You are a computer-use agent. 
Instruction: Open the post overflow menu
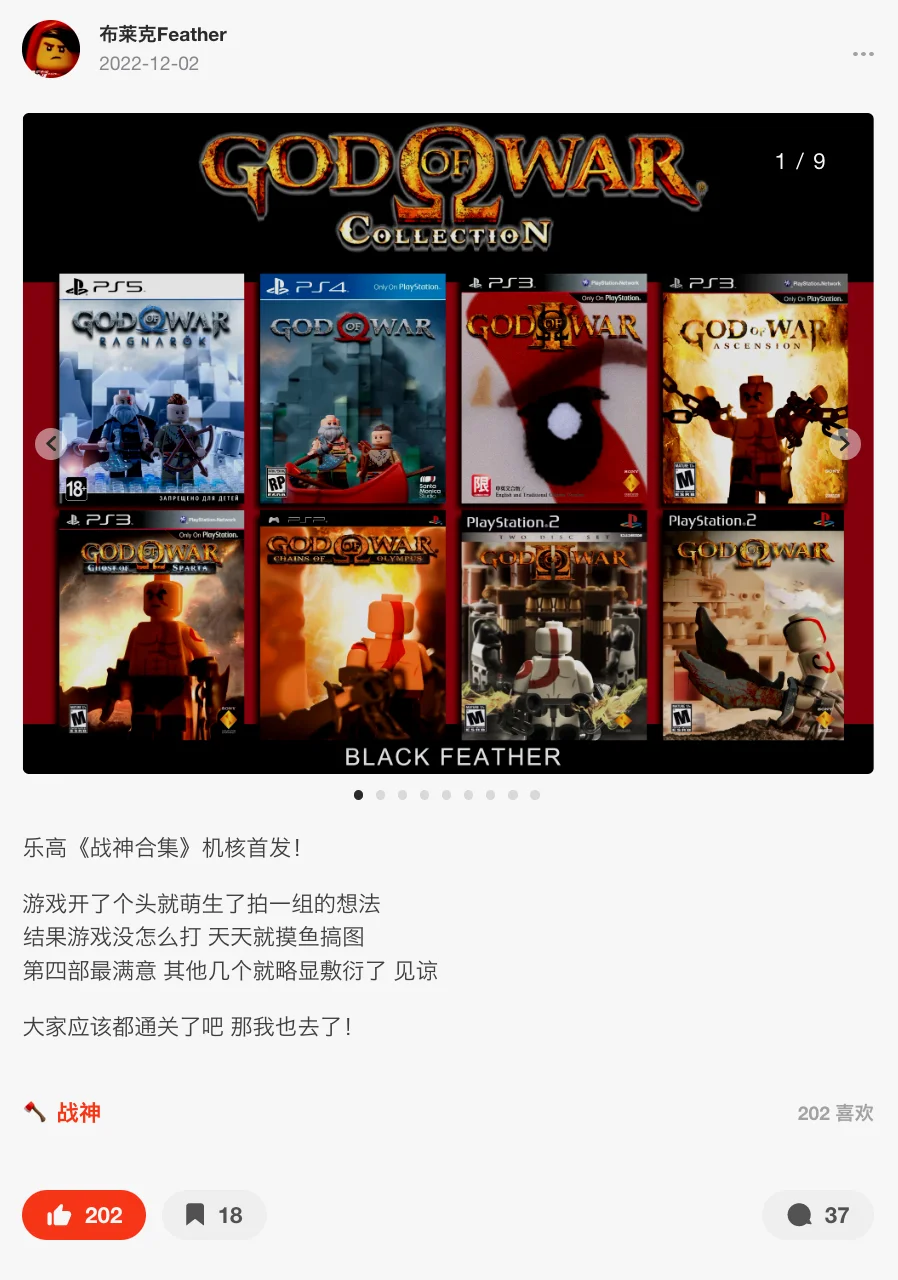coord(863,54)
